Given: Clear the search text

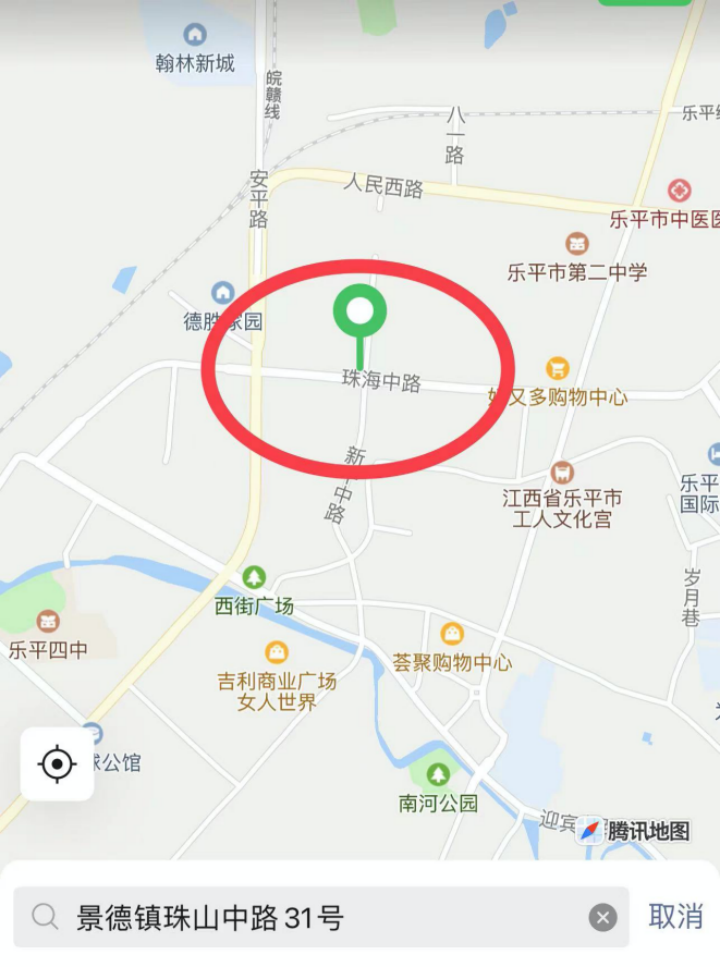Looking at the screenshot, I should (x=602, y=917).
